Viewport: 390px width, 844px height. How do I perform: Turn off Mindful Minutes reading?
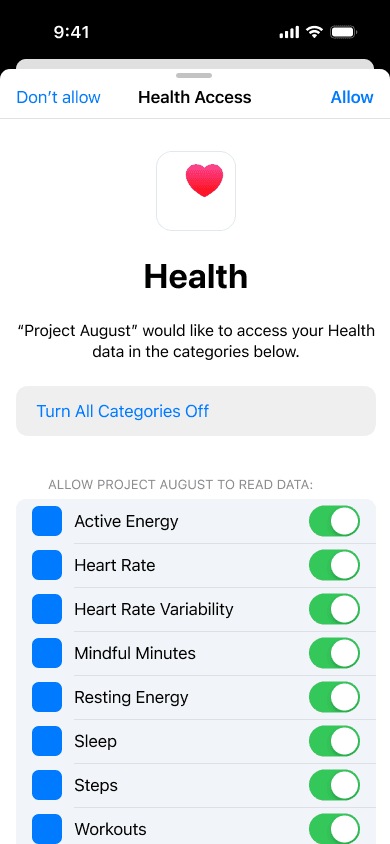pyautogui.click(x=334, y=653)
